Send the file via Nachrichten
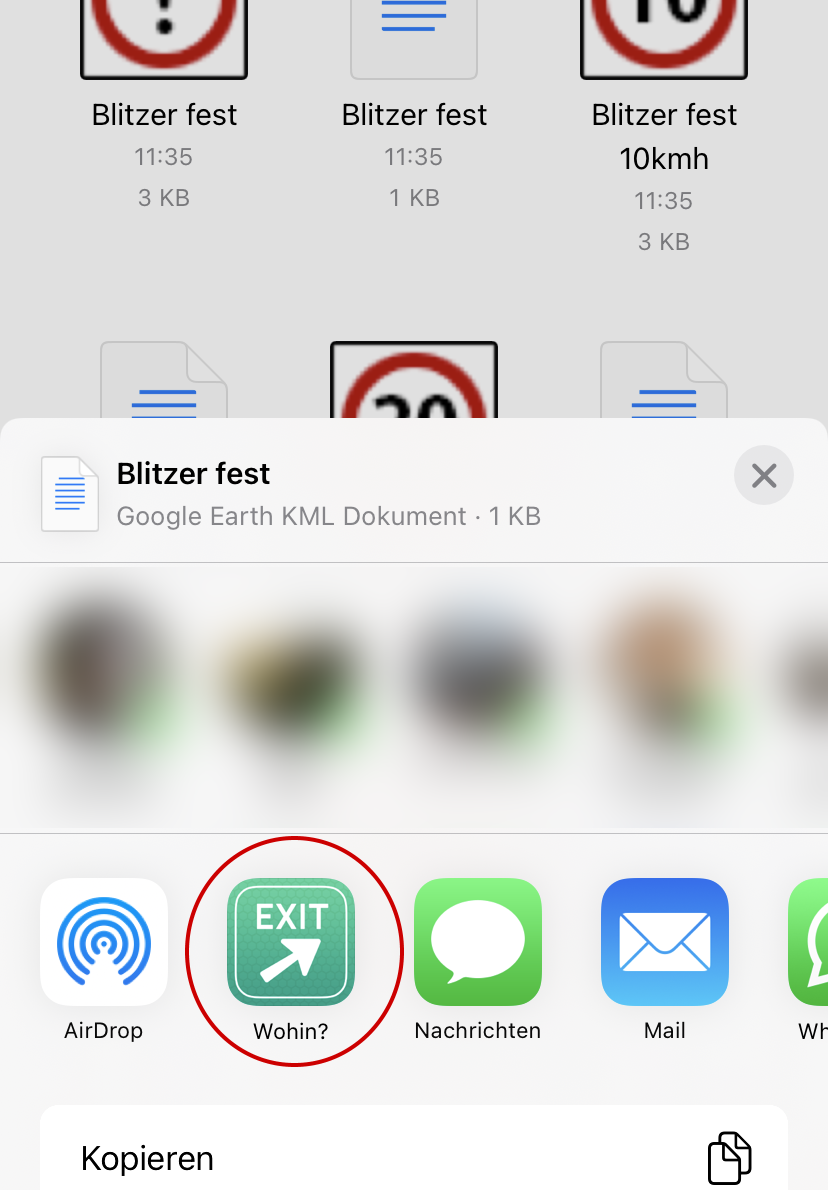Viewport: 828px width, 1190px height. 478,942
